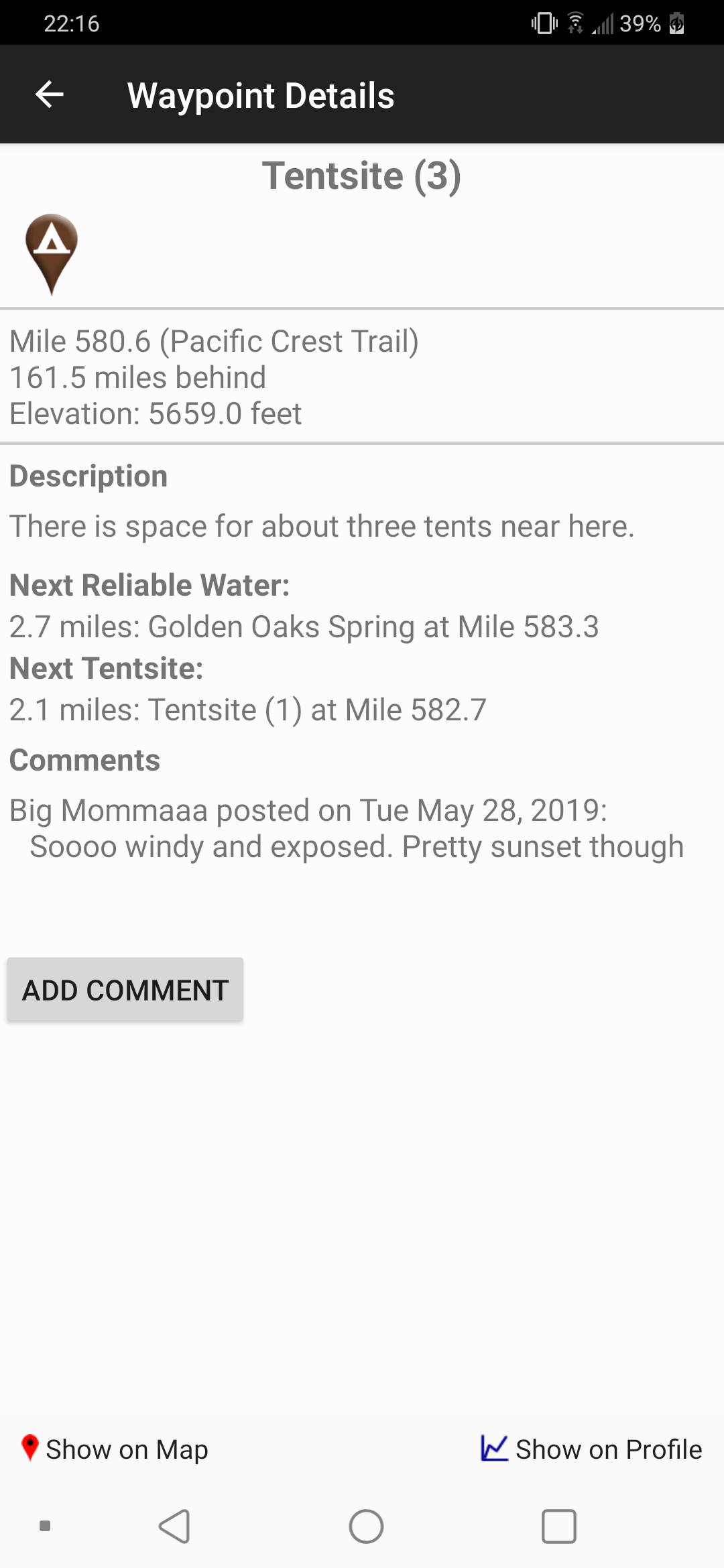Open the recent apps overview

(558, 1526)
